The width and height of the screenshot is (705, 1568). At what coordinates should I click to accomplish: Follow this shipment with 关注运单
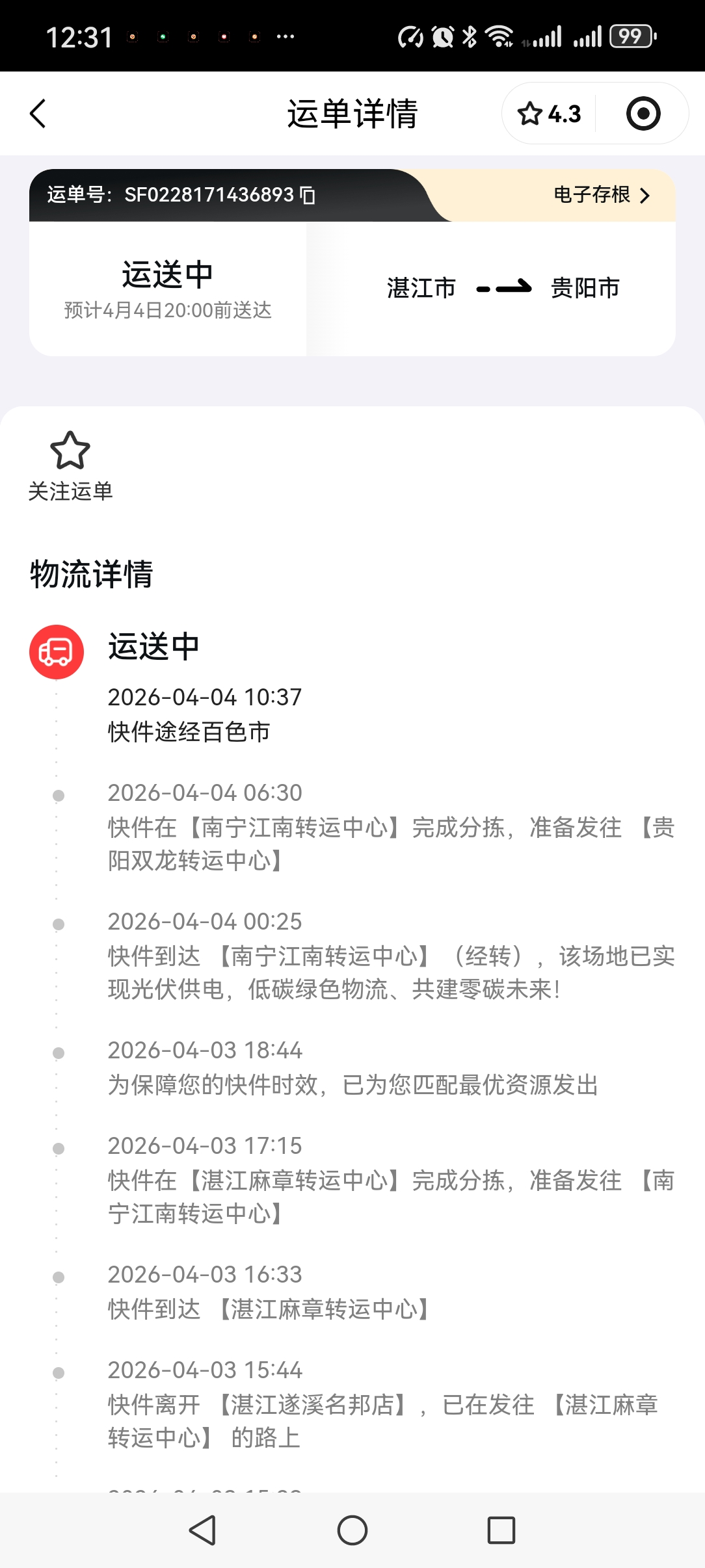click(70, 465)
